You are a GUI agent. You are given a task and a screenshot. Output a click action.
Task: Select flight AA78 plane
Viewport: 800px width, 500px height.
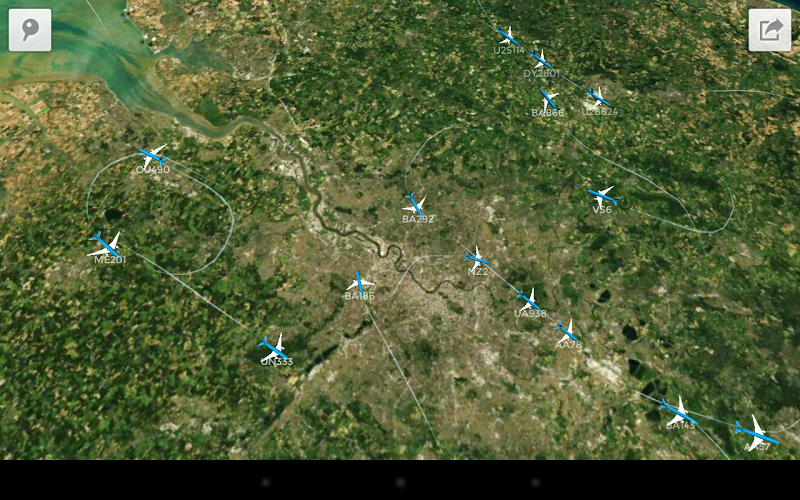(567, 331)
